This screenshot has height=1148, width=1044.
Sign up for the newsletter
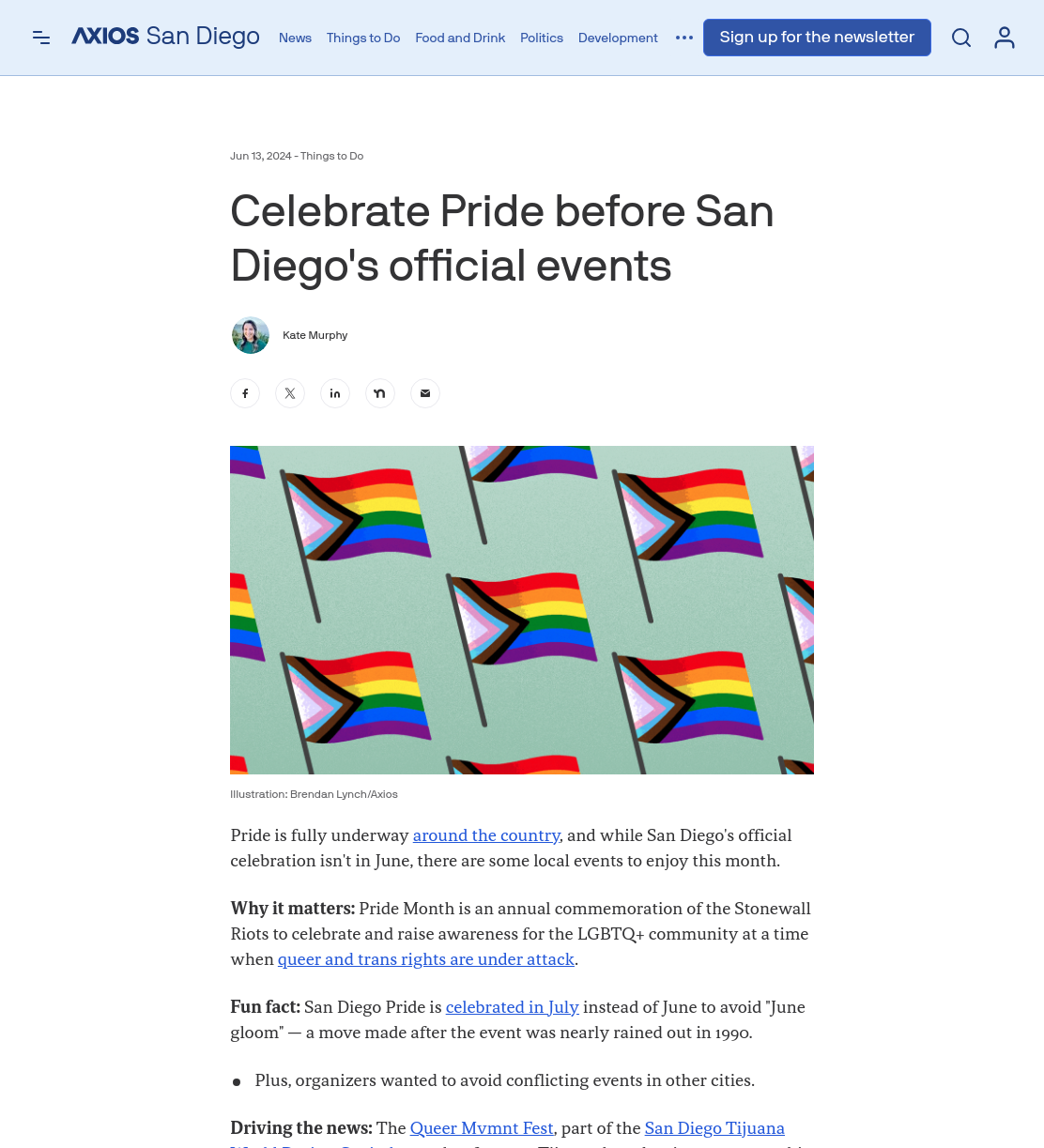tap(817, 38)
